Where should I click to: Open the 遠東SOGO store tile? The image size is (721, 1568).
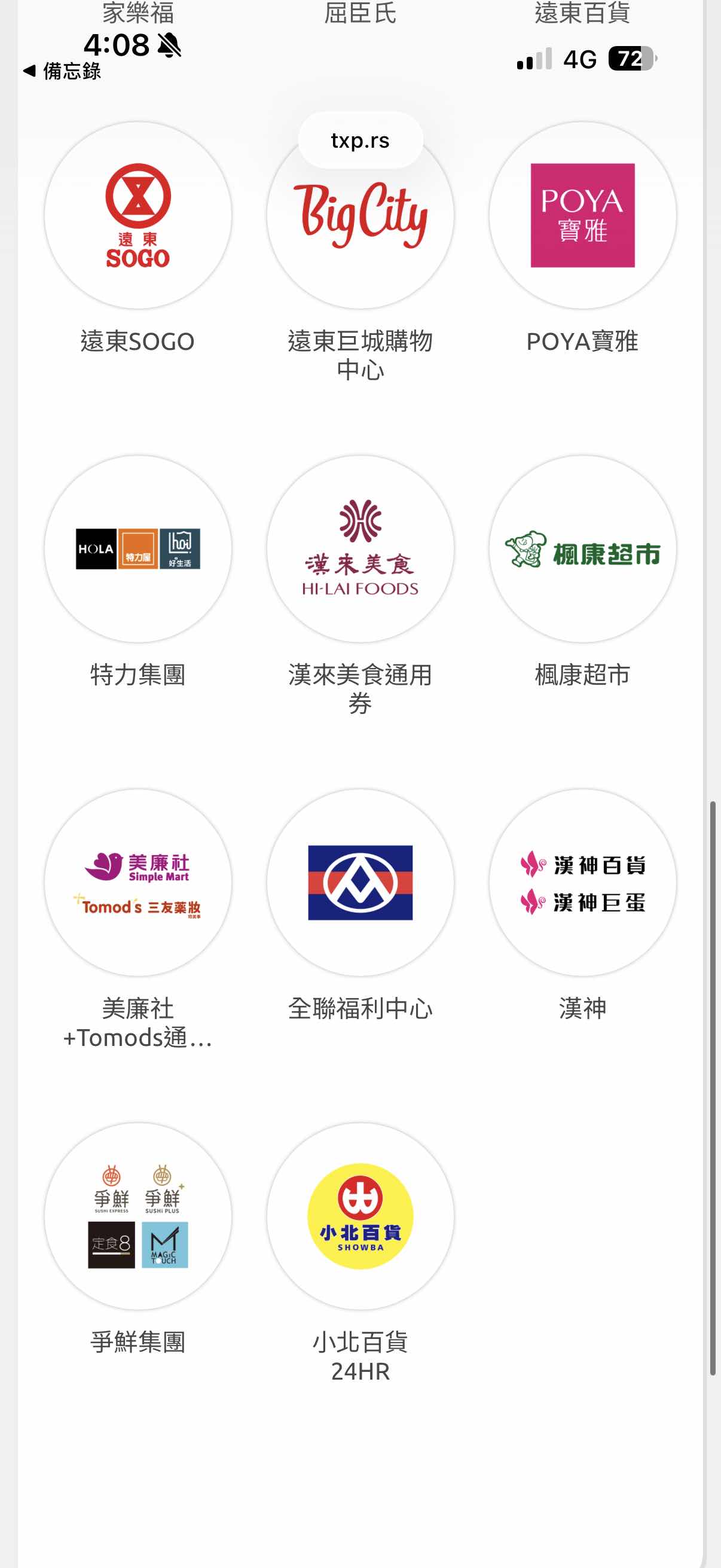tap(138, 215)
